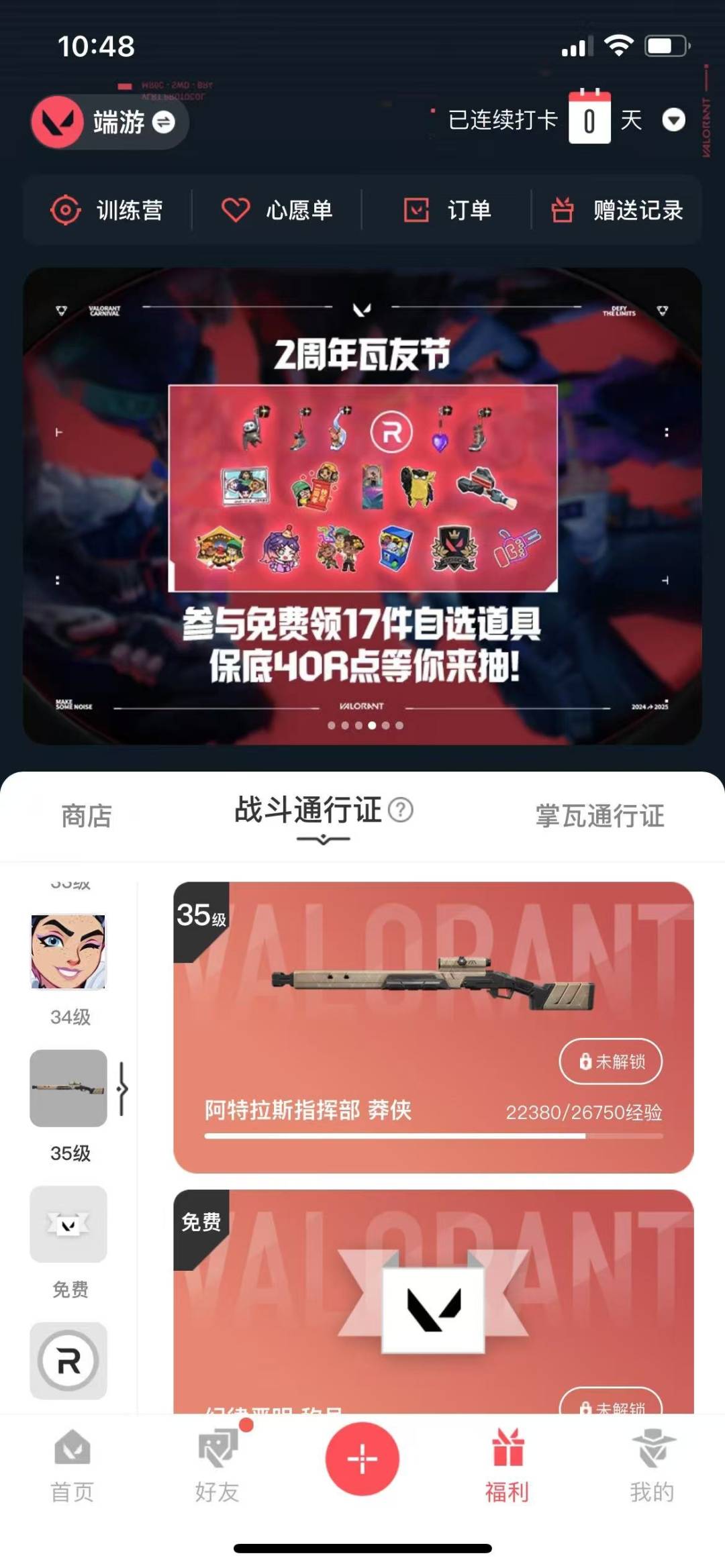This screenshot has height=1568, width=725.
Task: Open the 2周年瓦友节 banner
Action: (x=362, y=506)
